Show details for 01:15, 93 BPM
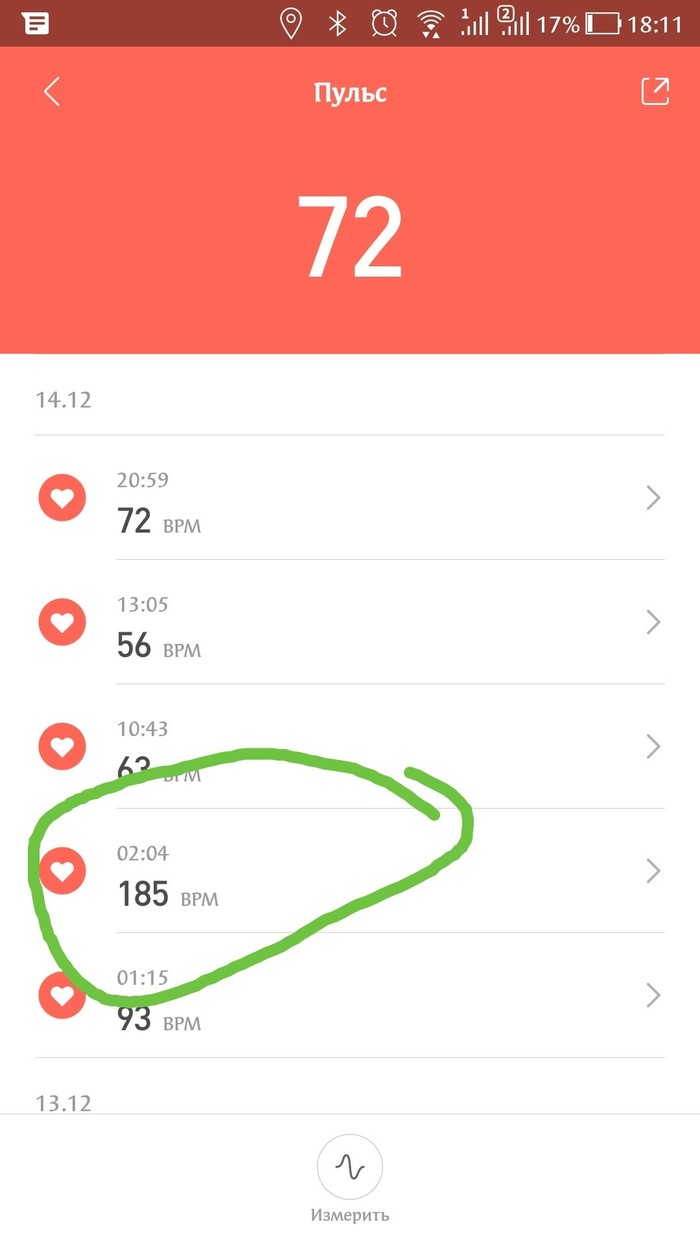This screenshot has height=1244, width=700. [350, 995]
